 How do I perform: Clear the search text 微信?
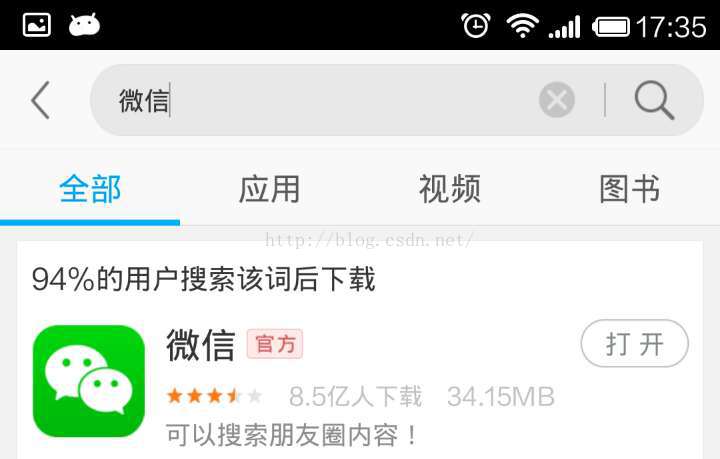[557, 100]
